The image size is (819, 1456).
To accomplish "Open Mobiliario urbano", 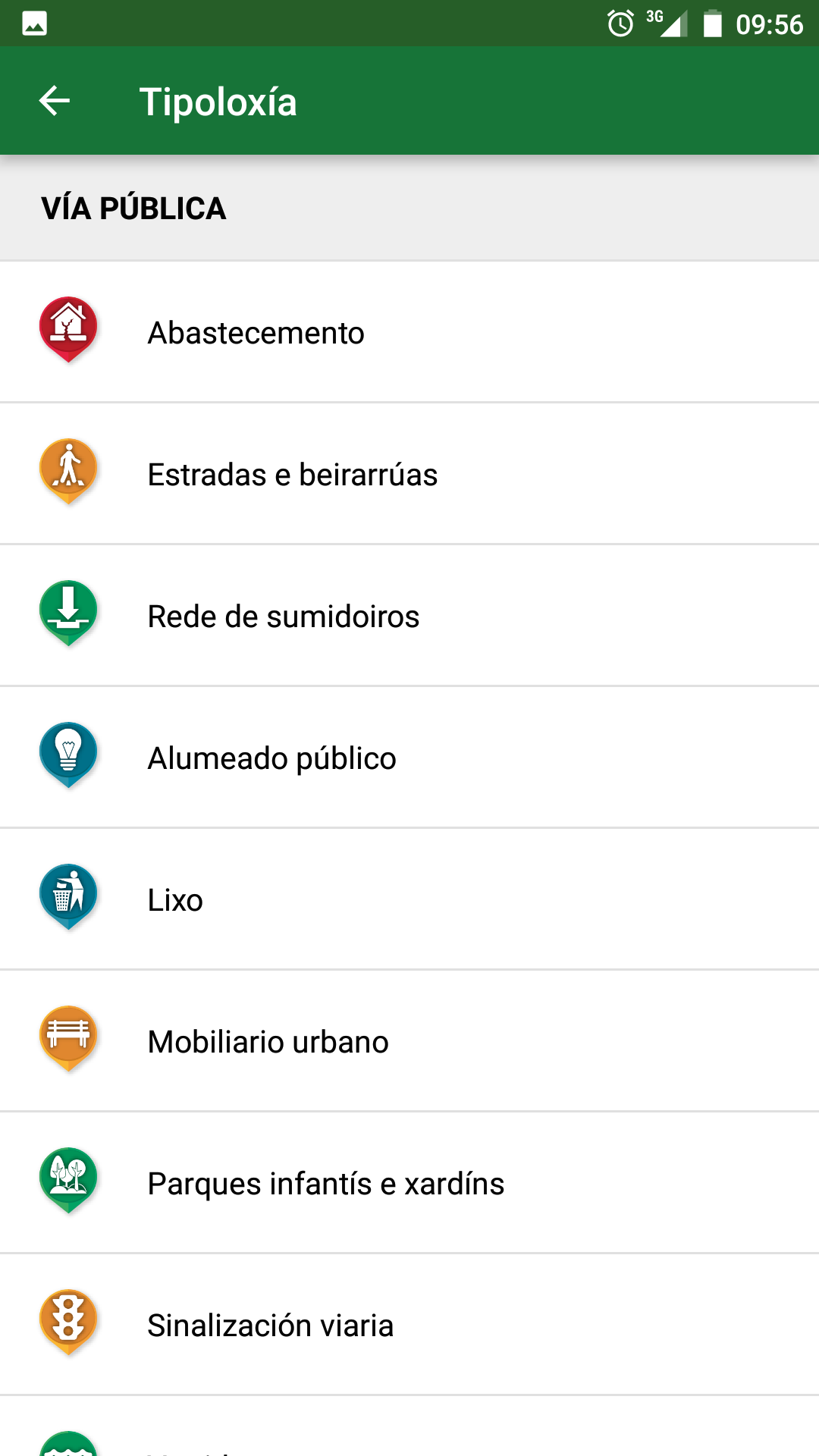I will [x=268, y=1042].
